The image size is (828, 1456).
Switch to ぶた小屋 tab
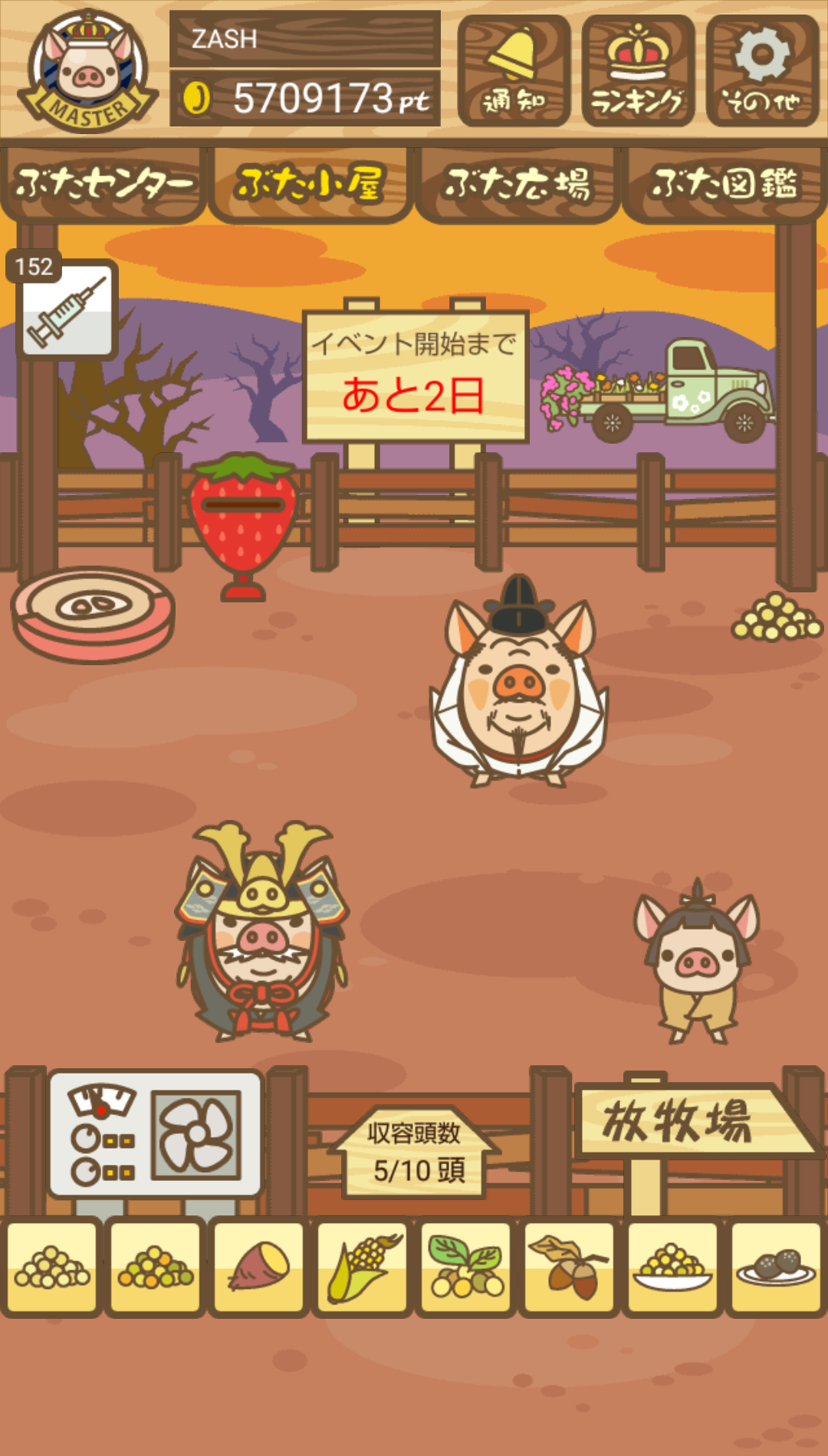click(310, 184)
